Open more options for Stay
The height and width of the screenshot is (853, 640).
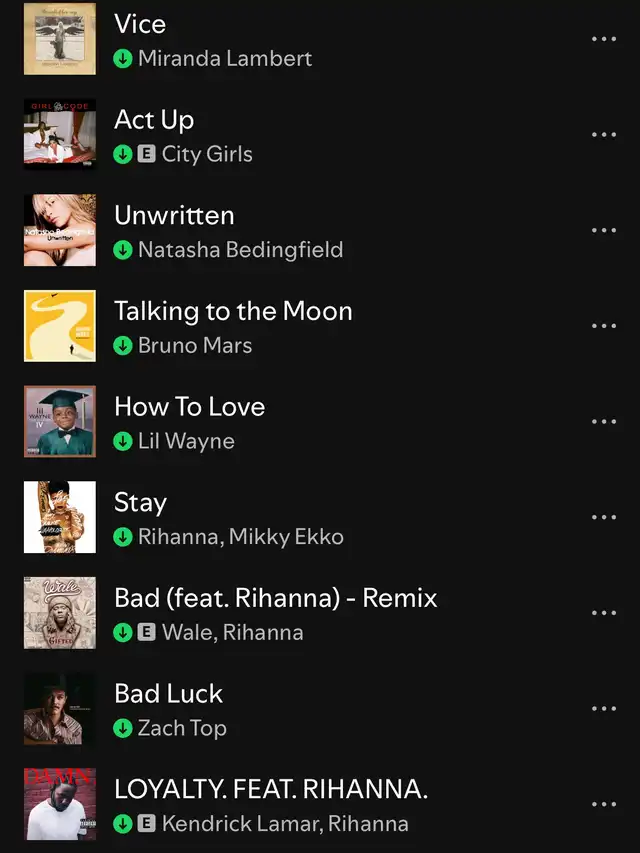click(604, 518)
